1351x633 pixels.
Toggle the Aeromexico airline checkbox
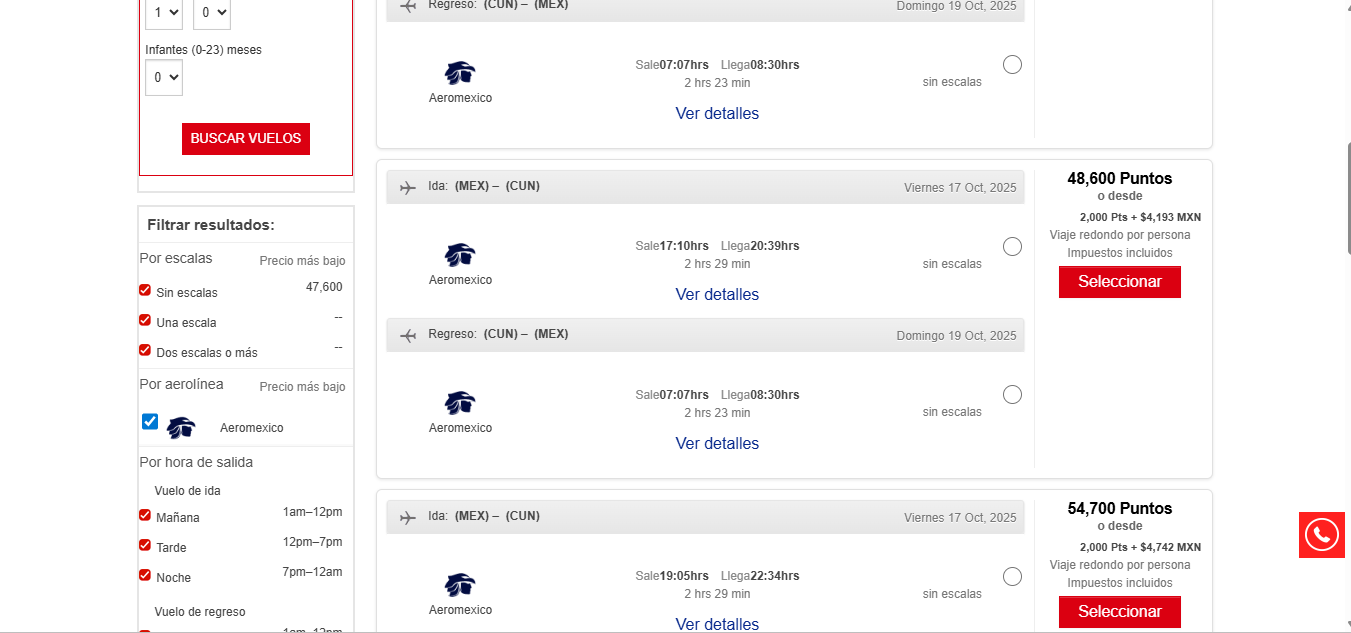click(x=150, y=422)
